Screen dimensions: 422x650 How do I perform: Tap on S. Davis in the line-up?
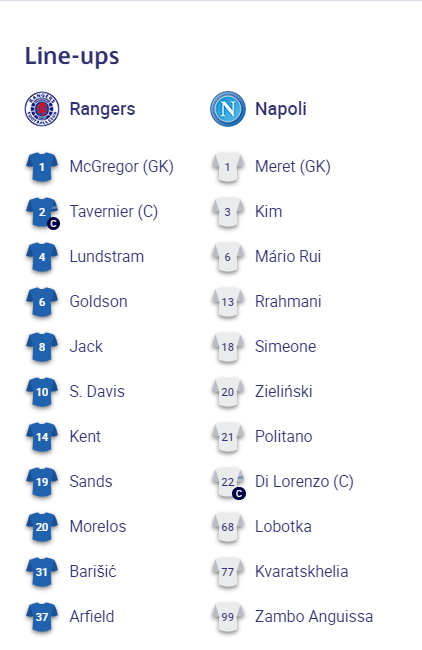coord(97,391)
